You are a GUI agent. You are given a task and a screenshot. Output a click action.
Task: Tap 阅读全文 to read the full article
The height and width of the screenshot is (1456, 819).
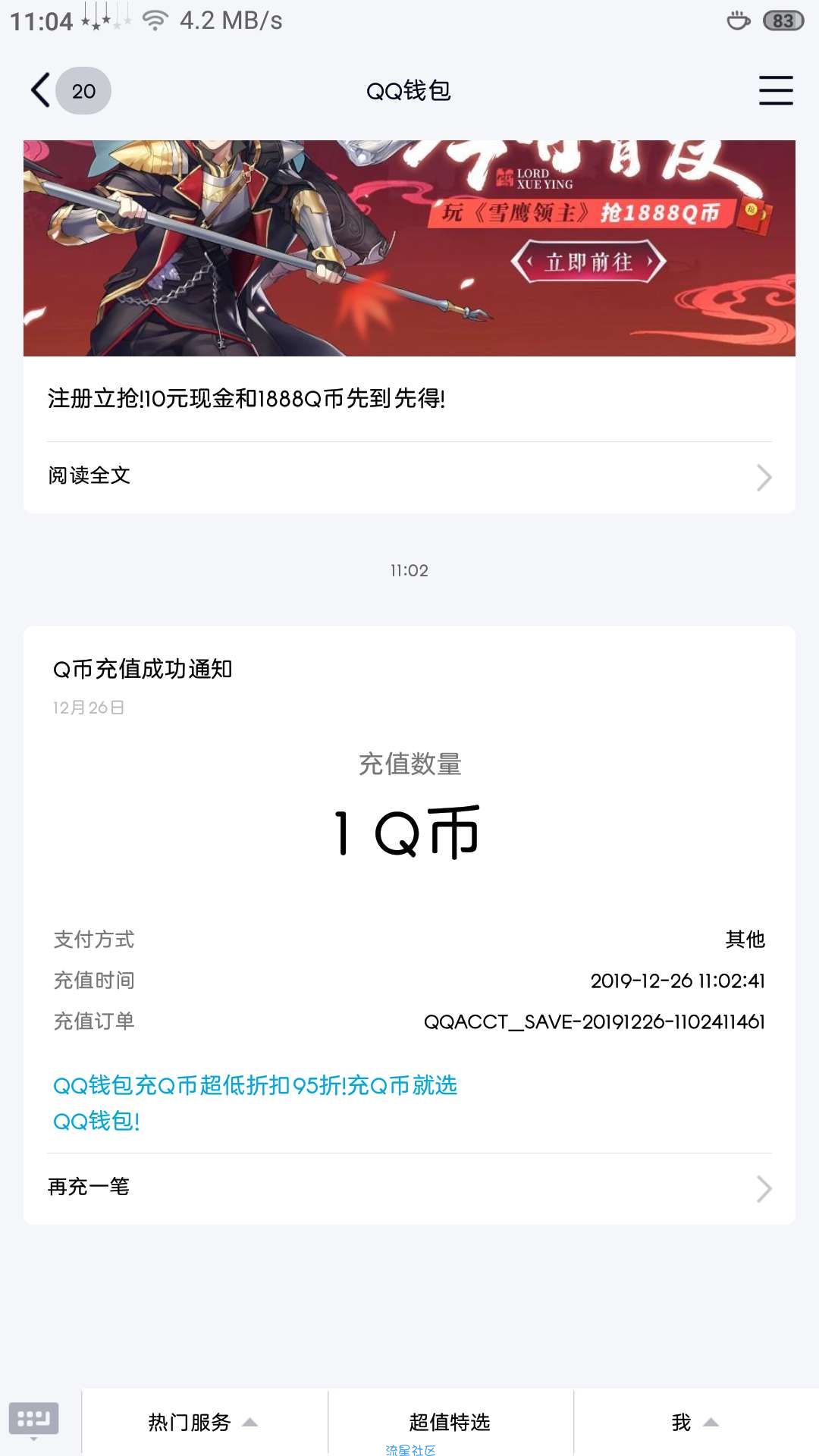point(409,476)
